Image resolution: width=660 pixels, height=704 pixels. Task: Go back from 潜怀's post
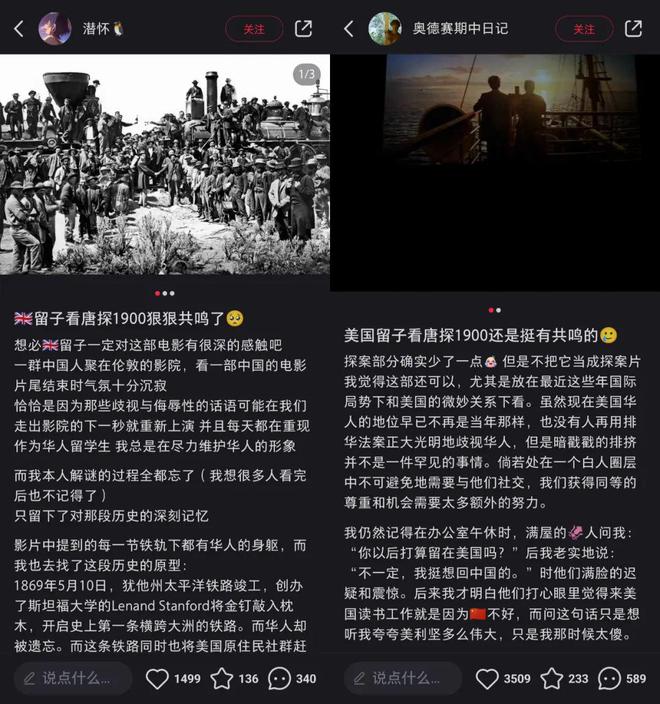[x=18, y=29]
